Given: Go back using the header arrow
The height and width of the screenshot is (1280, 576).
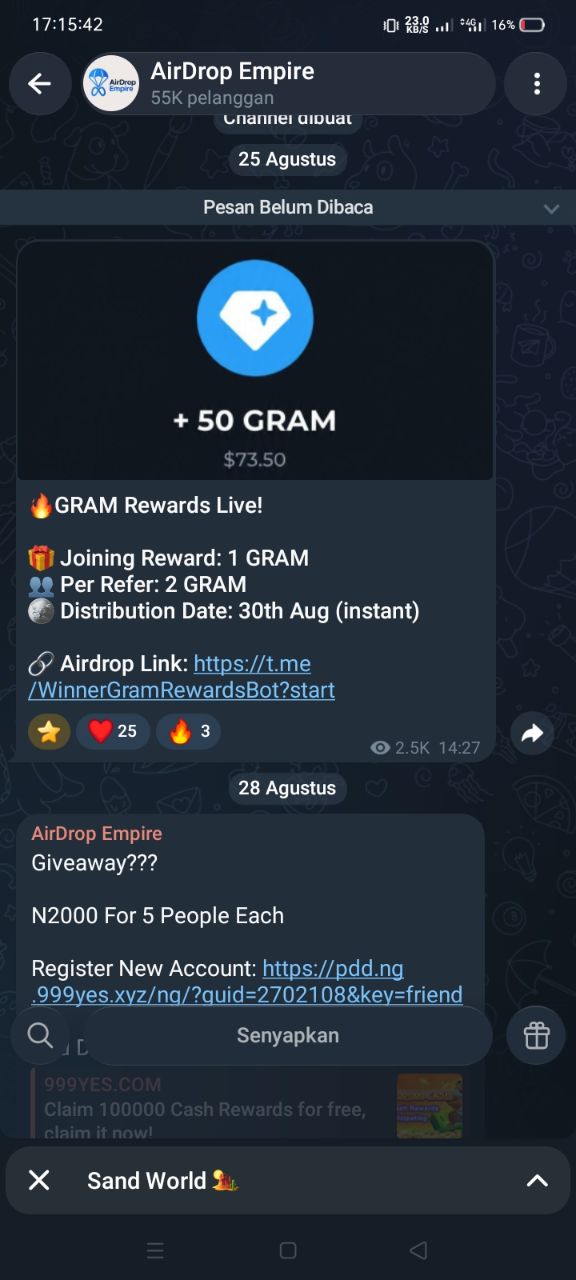Looking at the screenshot, I should coord(40,84).
